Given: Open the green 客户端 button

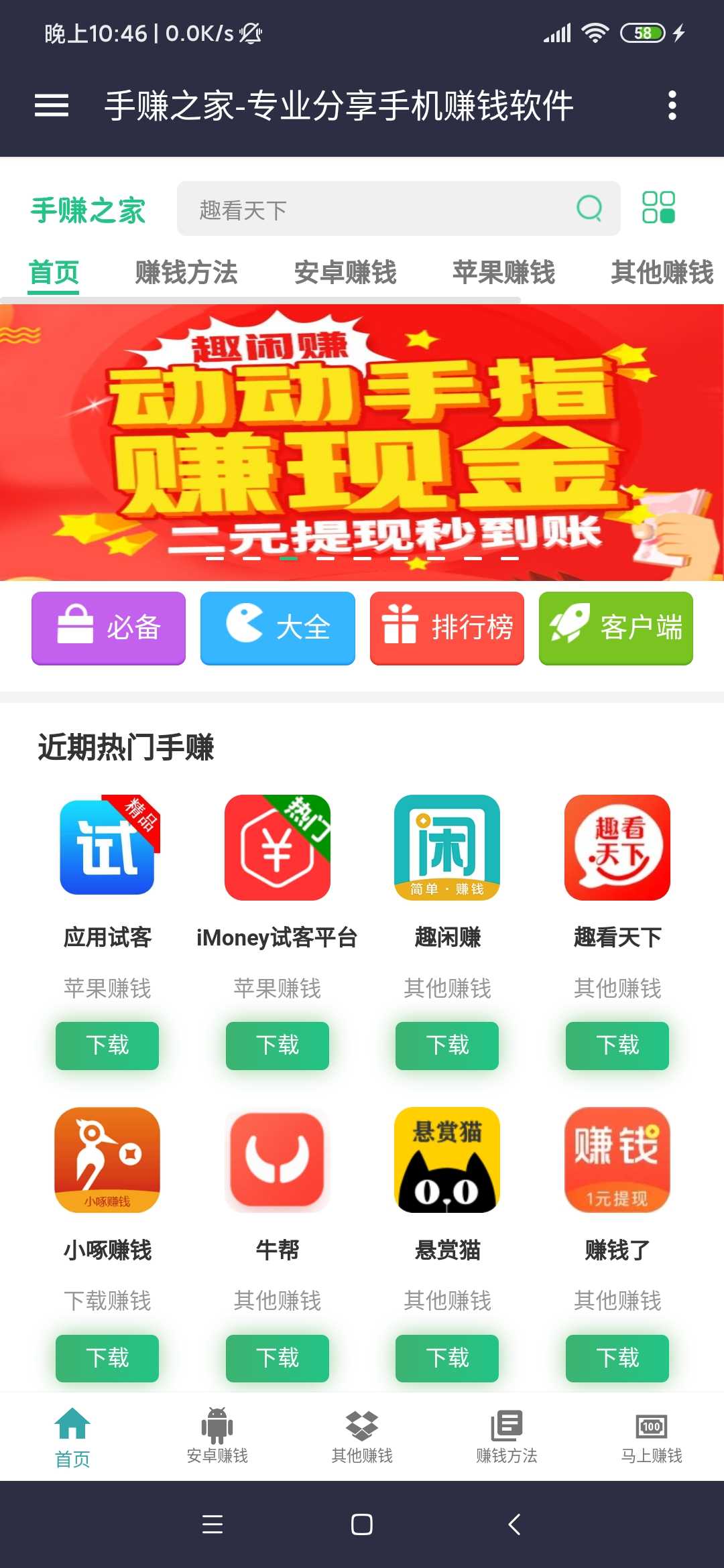Looking at the screenshot, I should pyautogui.click(x=616, y=628).
